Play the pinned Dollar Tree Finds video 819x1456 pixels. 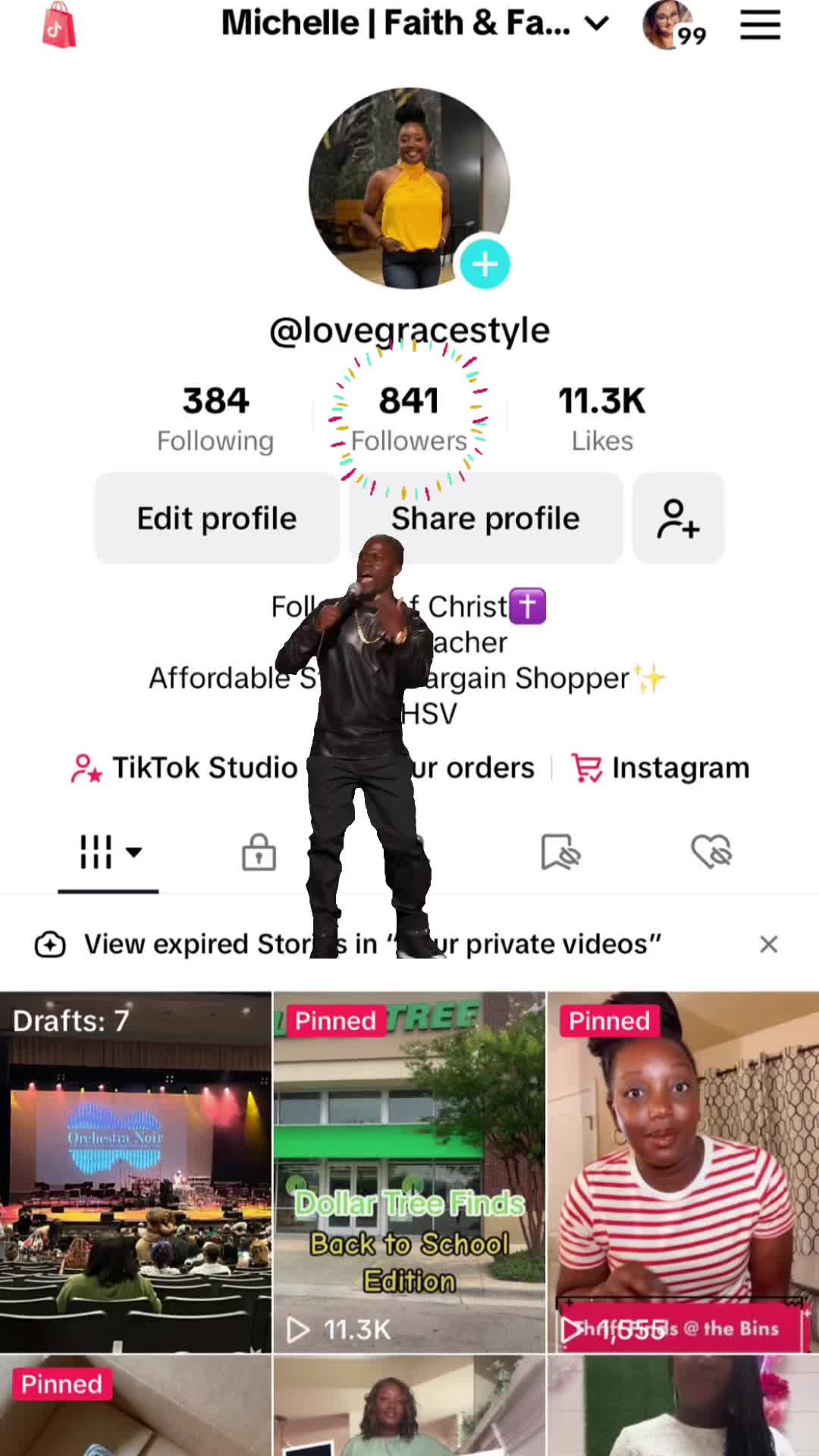[x=409, y=1172]
